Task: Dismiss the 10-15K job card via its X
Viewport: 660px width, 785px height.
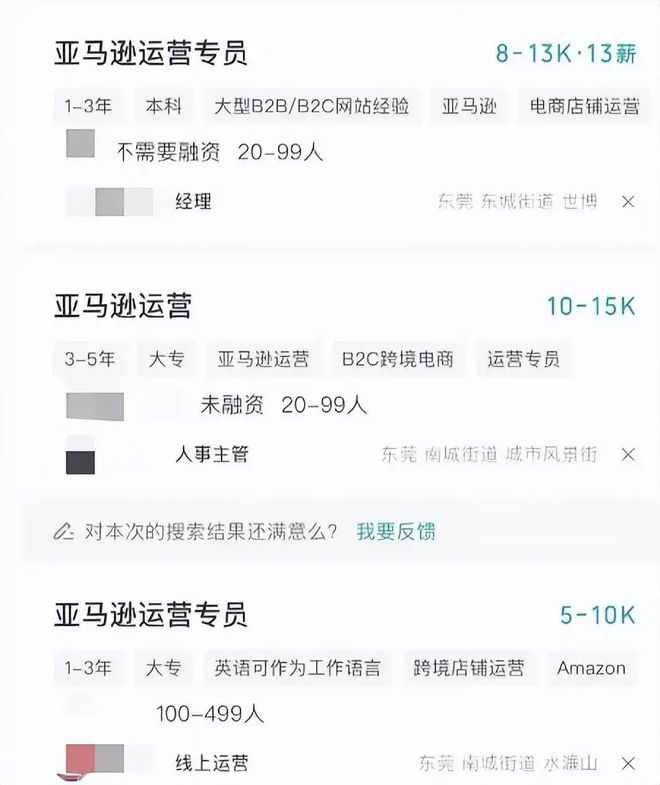Action: 628,454
